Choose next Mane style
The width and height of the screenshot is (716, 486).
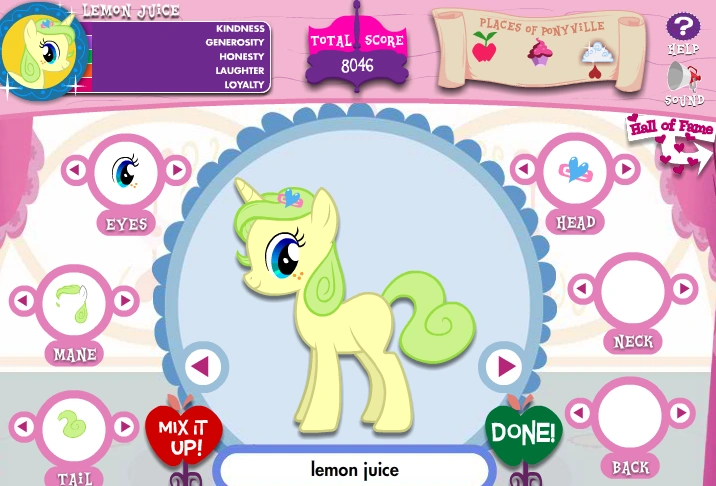tap(124, 301)
